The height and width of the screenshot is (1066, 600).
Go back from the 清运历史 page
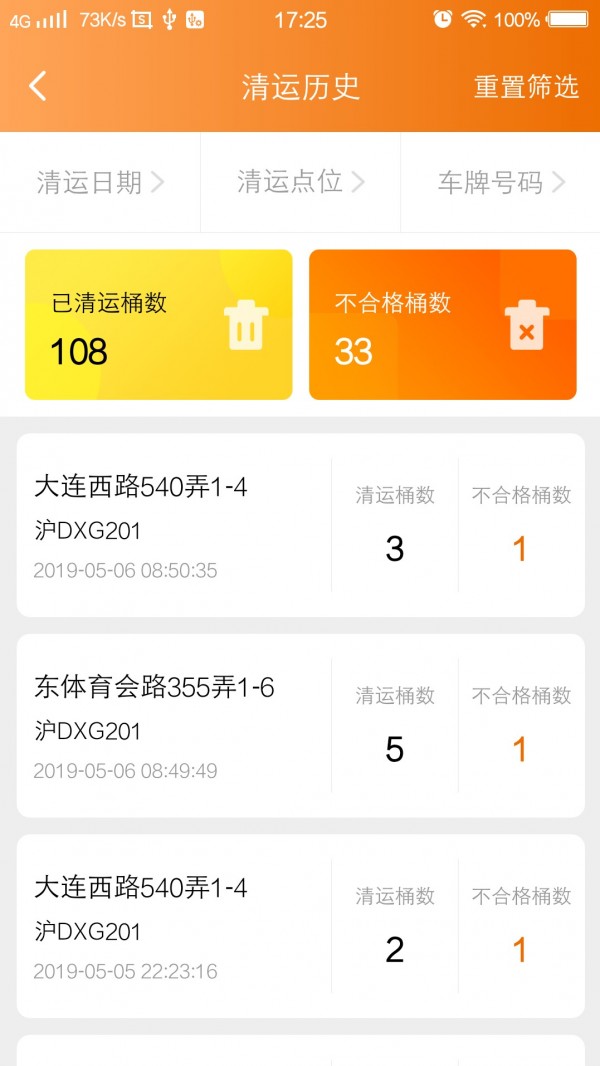[x=38, y=86]
